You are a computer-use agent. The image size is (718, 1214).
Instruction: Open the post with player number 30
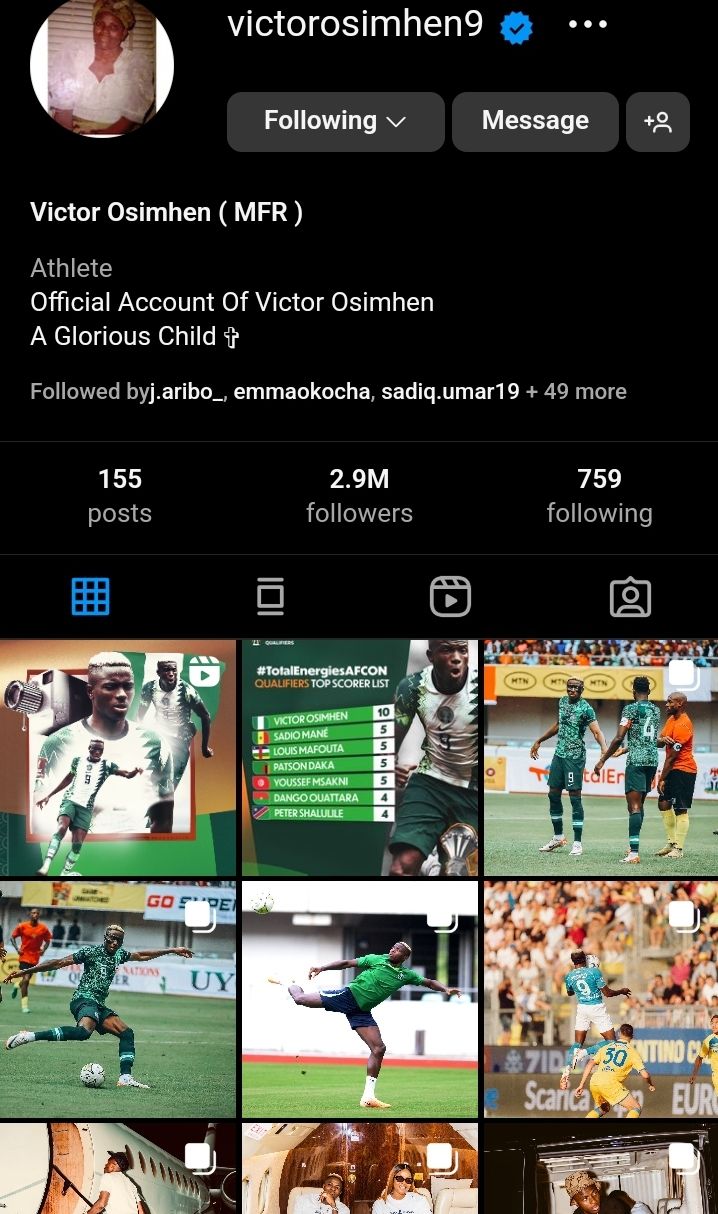[x=600, y=999]
